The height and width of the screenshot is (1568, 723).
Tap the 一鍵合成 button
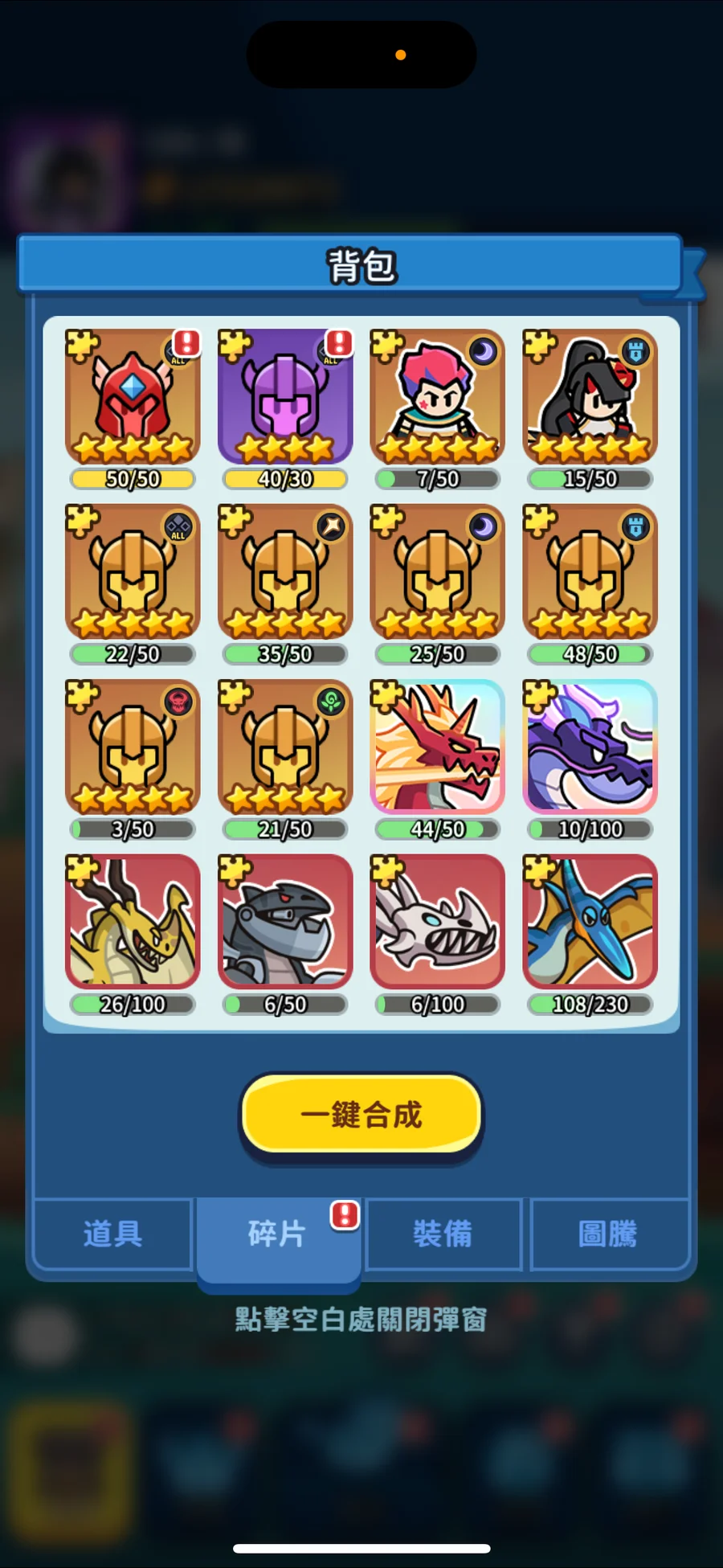[361, 1115]
